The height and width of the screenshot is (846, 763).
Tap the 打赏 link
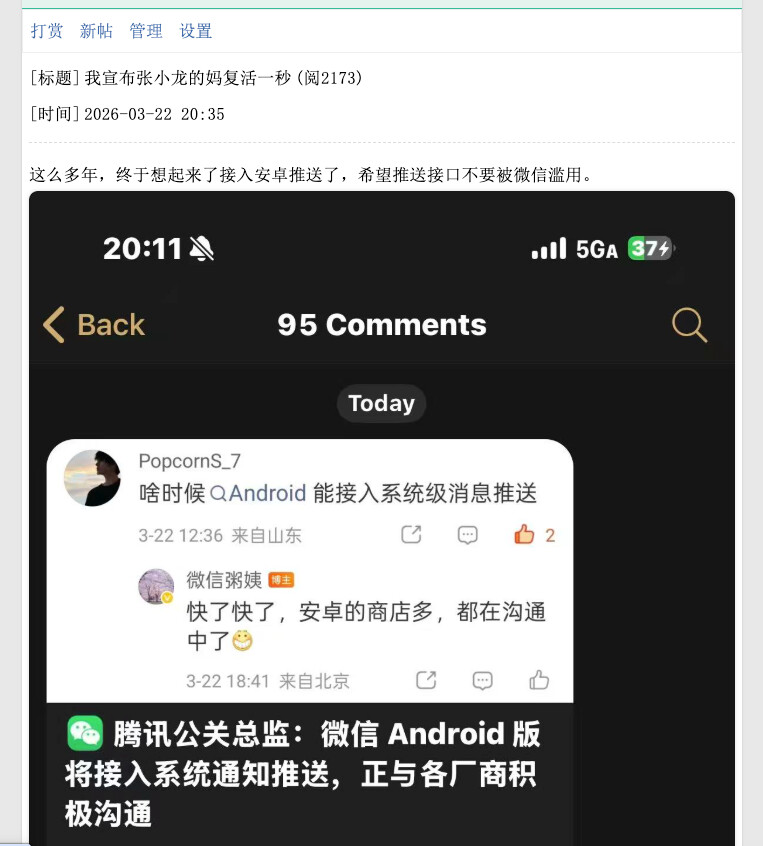(x=47, y=31)
